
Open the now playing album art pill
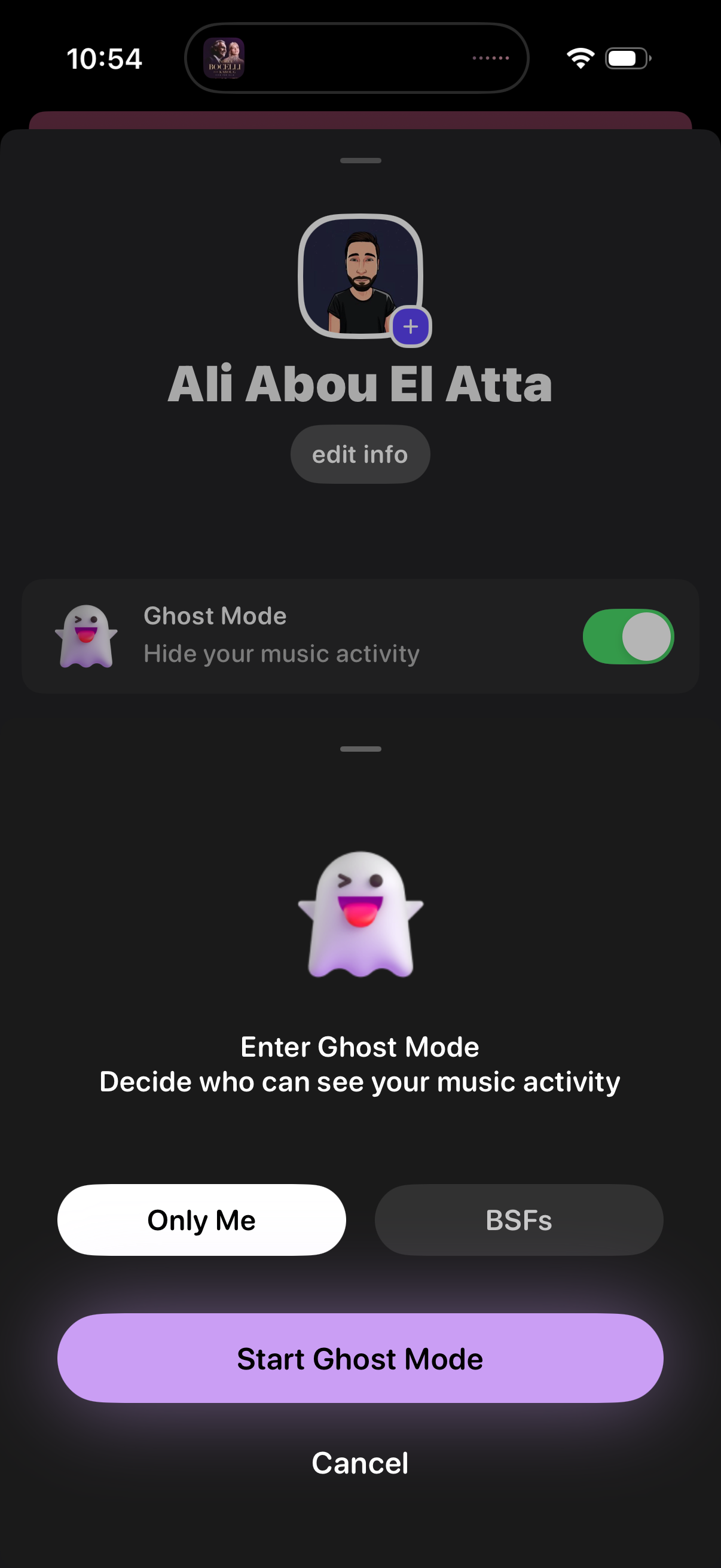[x=224, y=59]
